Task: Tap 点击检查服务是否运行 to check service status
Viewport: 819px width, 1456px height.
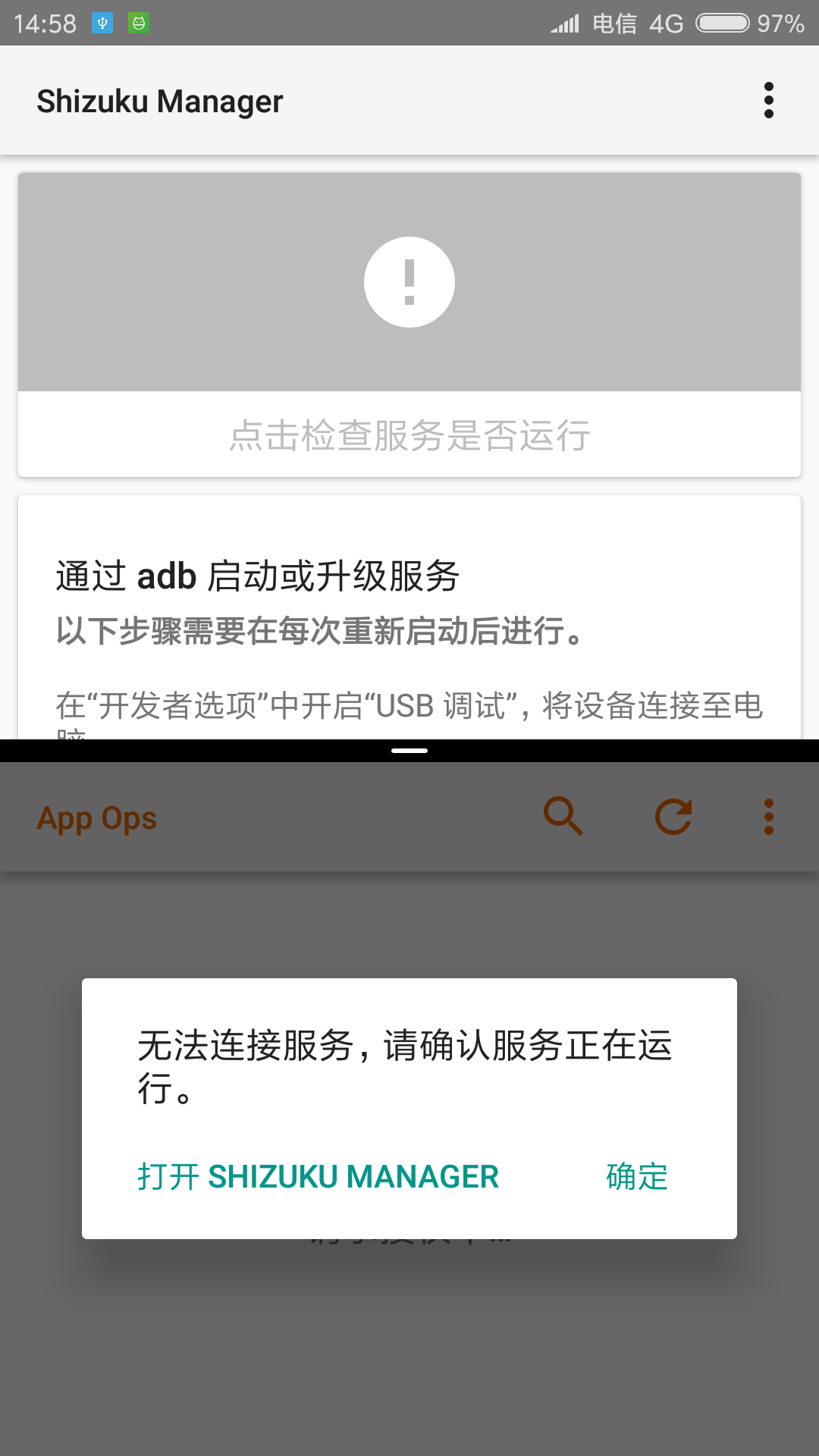Action: [409, 435]
